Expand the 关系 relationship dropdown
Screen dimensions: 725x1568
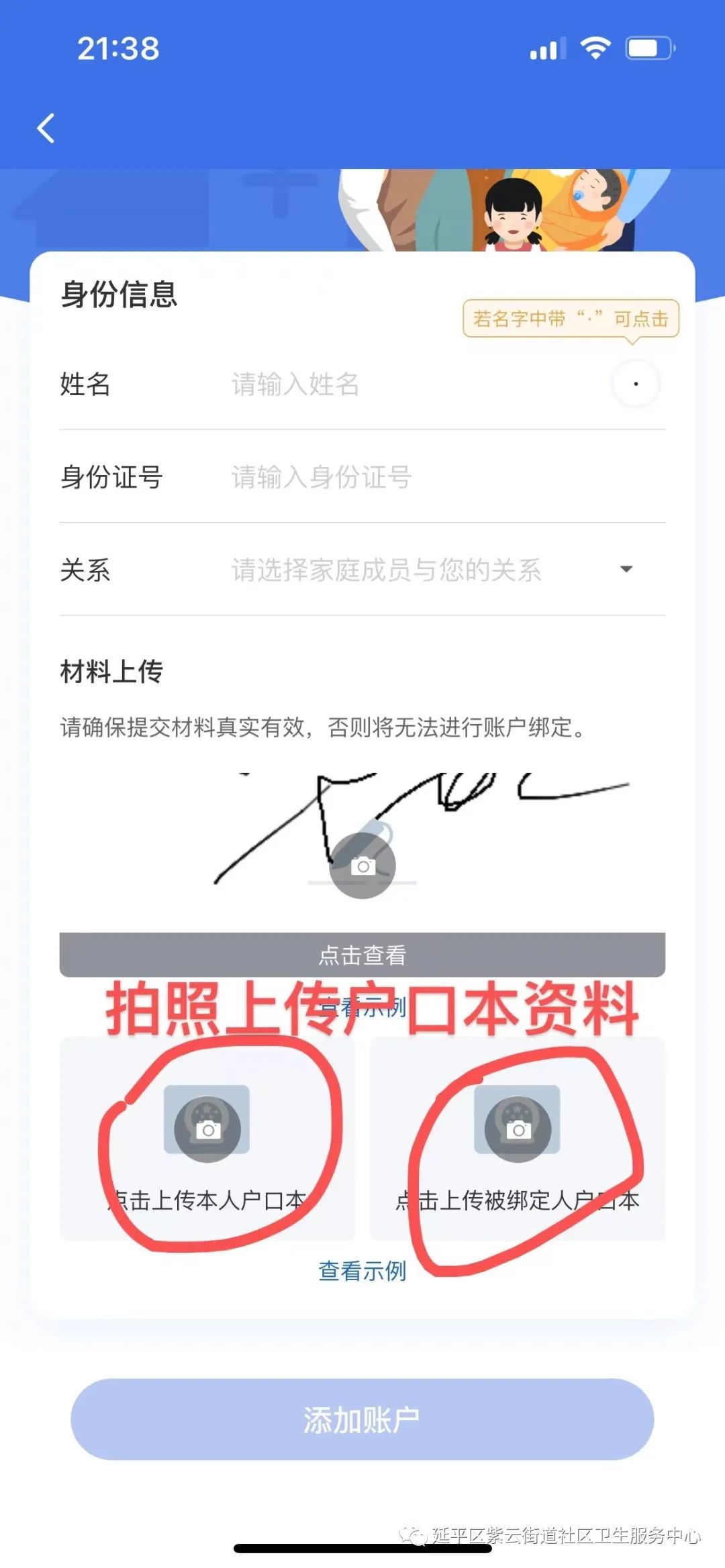pos(430,570)
